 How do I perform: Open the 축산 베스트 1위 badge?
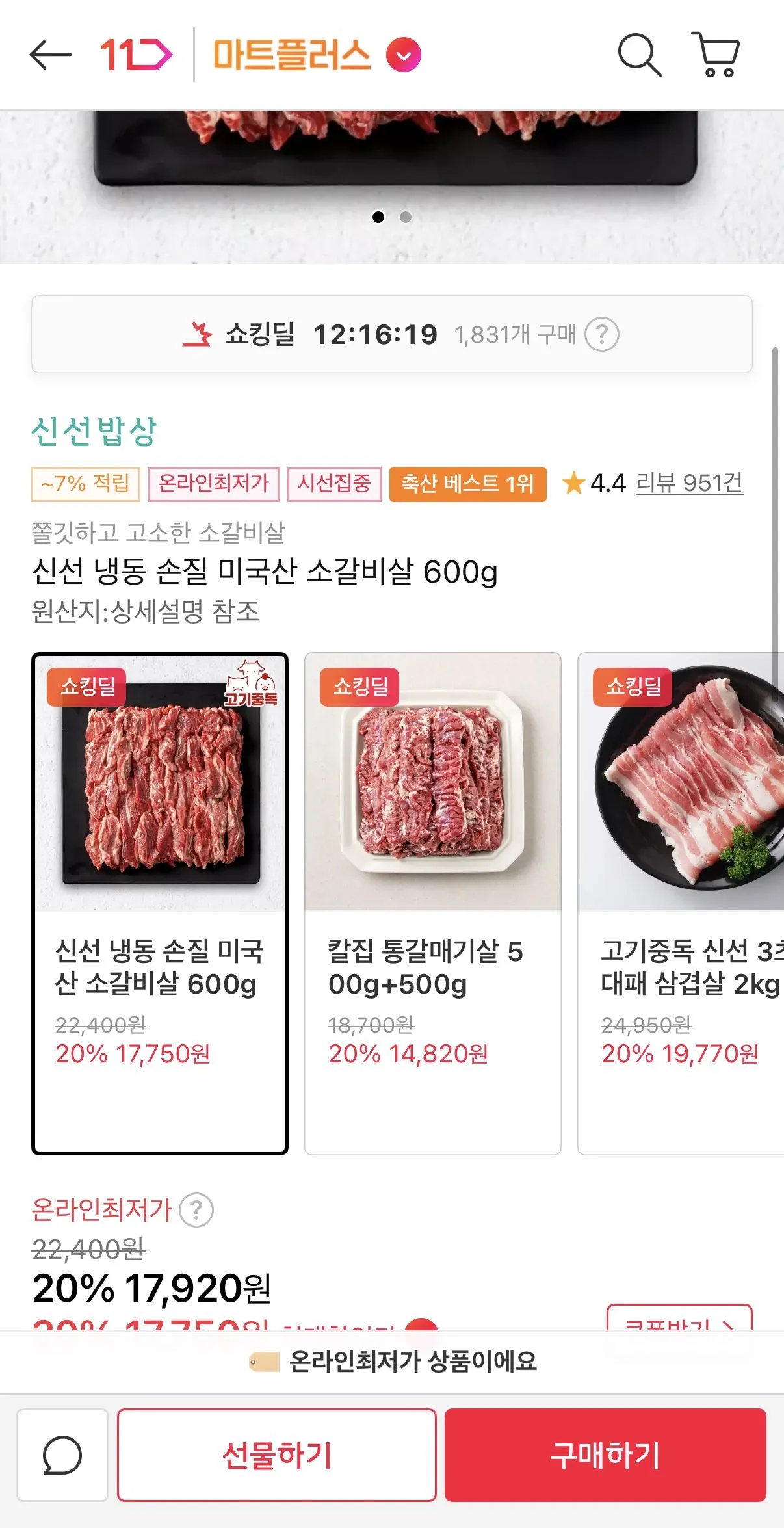coord(467,484)
